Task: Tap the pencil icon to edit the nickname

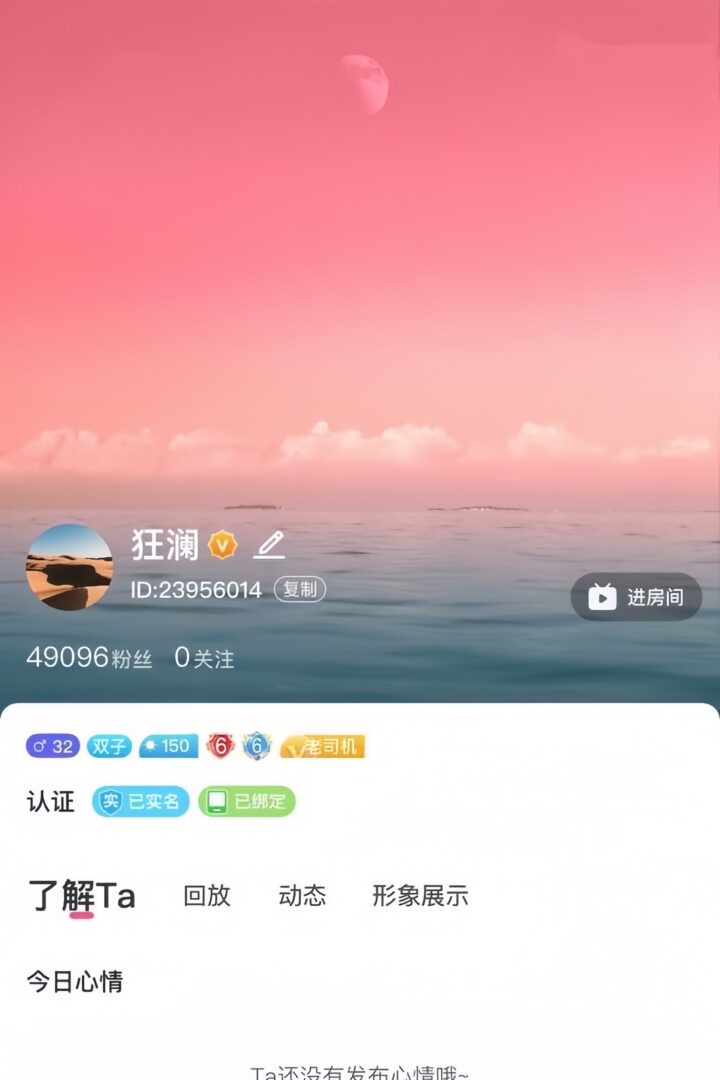Action: [269, 545]
